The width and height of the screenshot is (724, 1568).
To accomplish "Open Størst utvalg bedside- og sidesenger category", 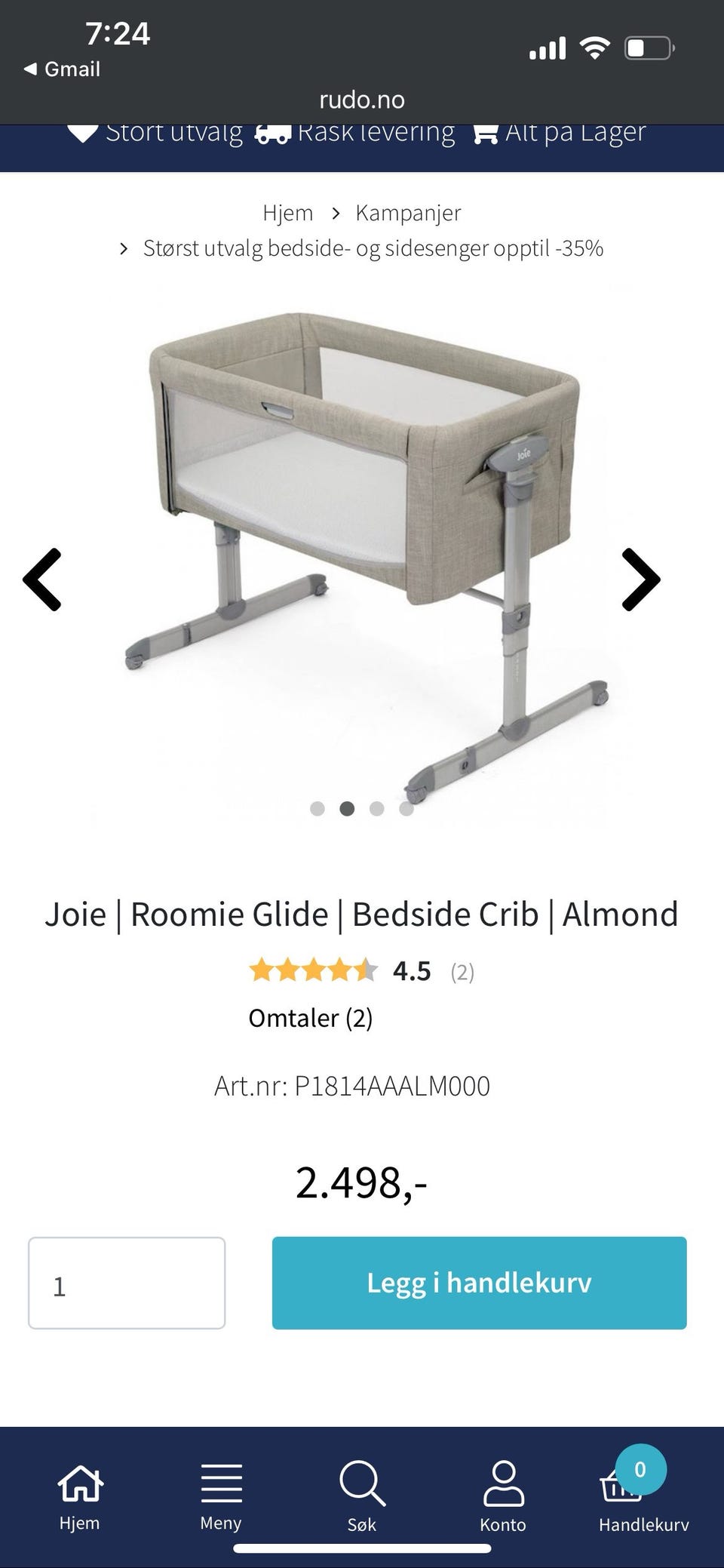I will (373, 248).
